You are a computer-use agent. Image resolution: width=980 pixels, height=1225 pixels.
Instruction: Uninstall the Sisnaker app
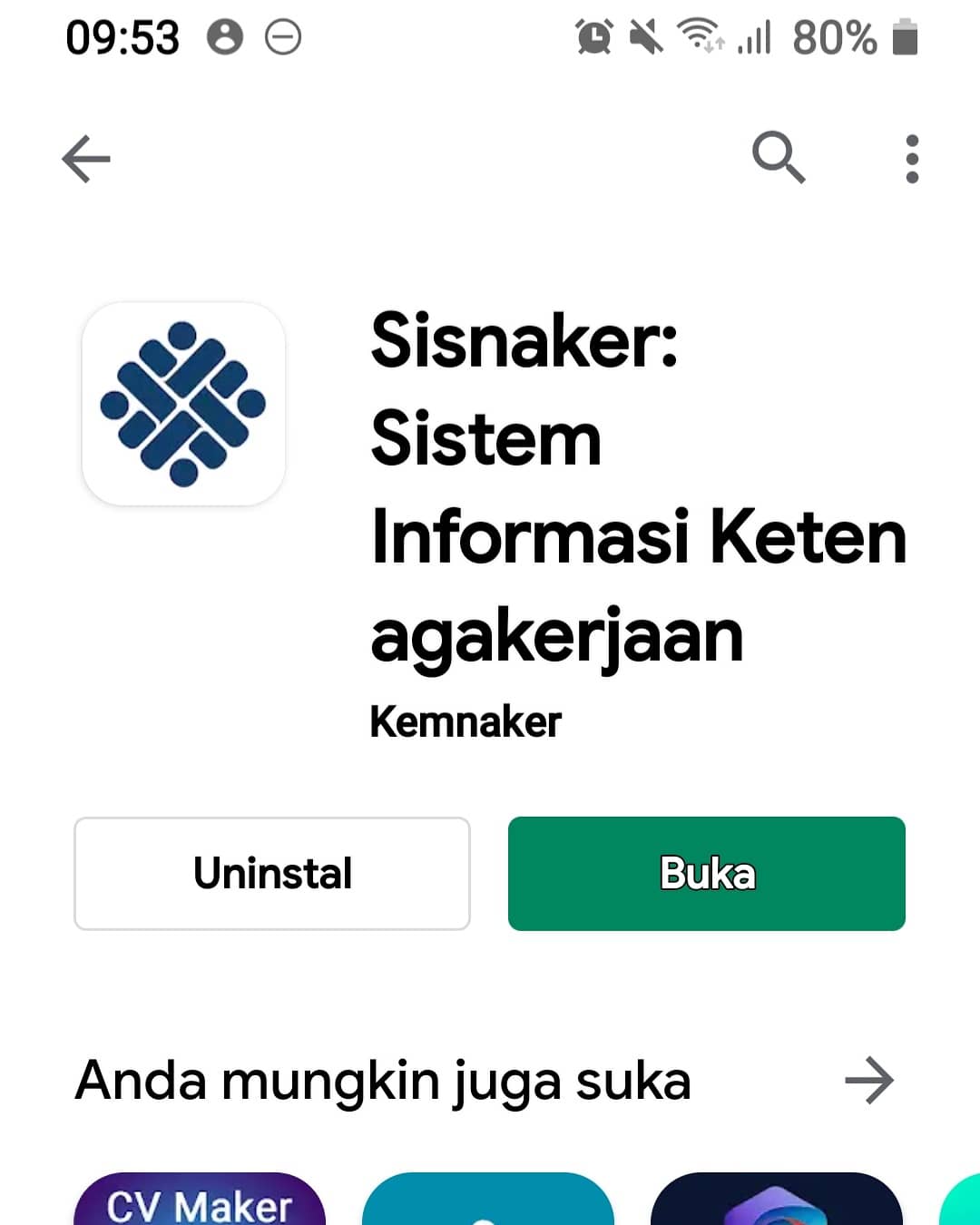pyautogui.click(x=272, y=873)
